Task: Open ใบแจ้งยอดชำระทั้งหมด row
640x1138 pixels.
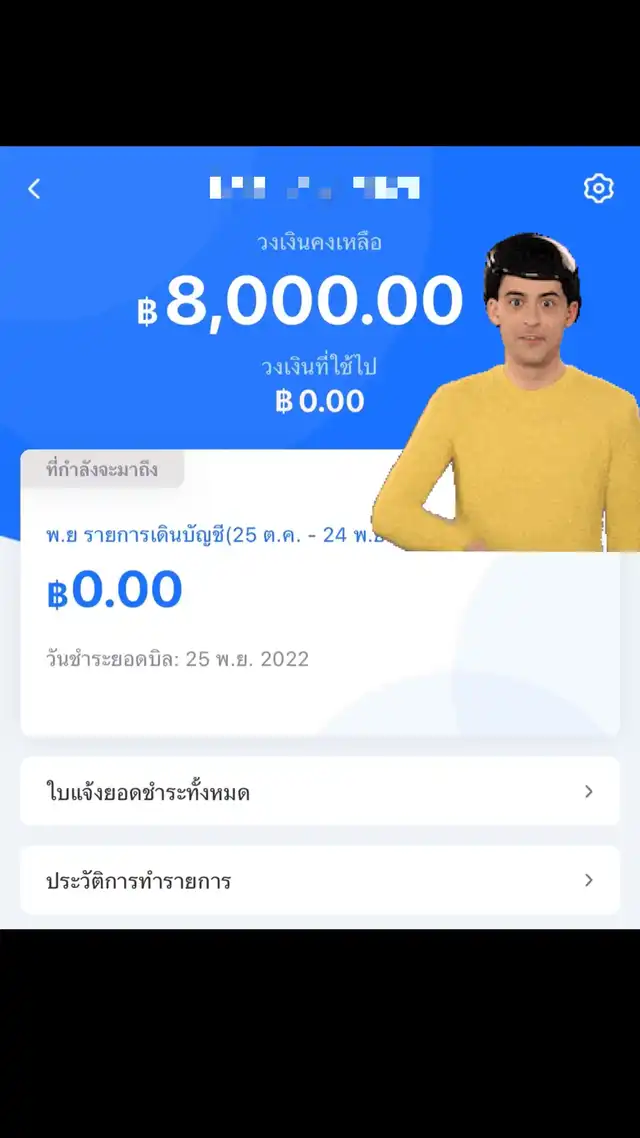Action: [320, 792]
